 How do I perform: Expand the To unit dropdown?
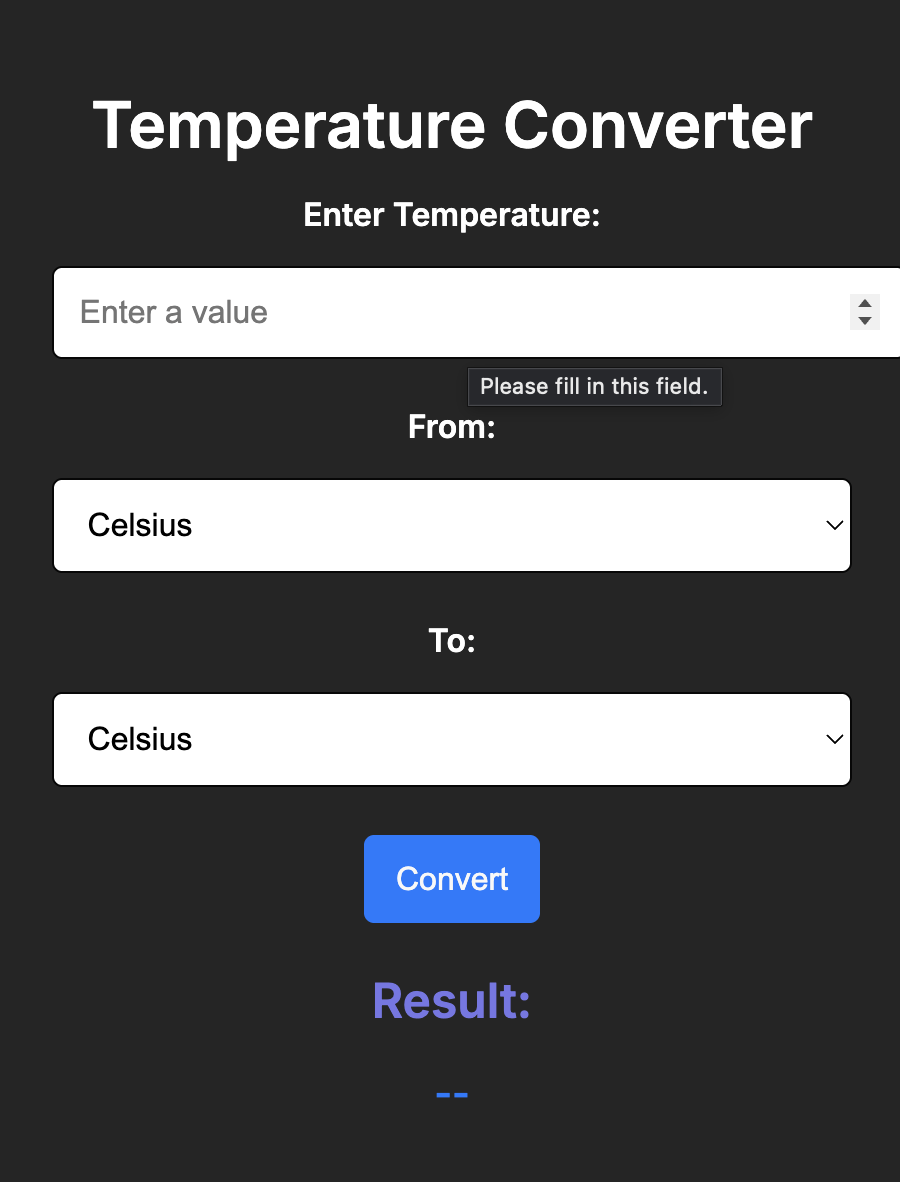coord(452,739)
